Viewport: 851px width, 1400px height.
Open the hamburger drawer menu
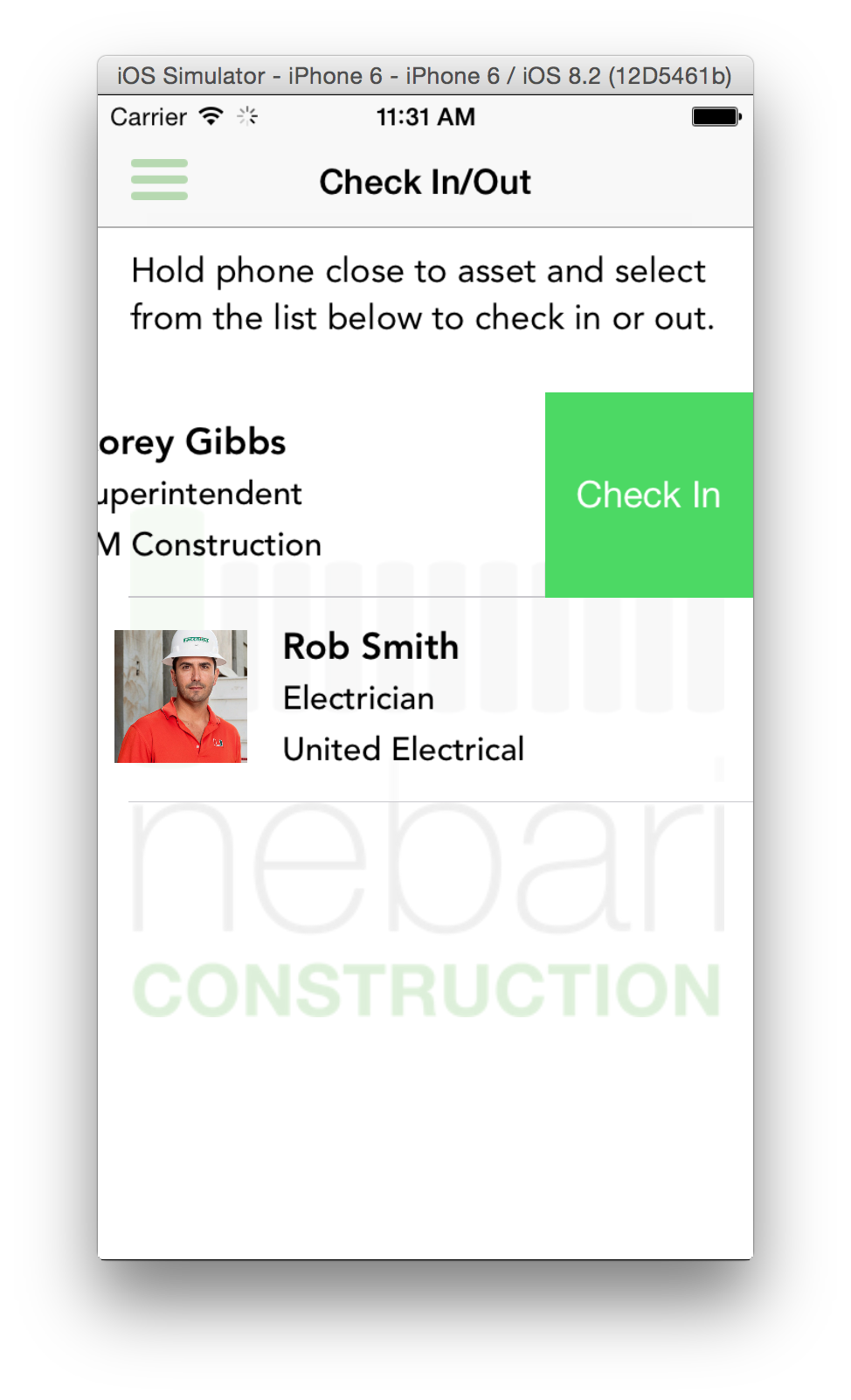pyautogui.click(x=159, y=180)
